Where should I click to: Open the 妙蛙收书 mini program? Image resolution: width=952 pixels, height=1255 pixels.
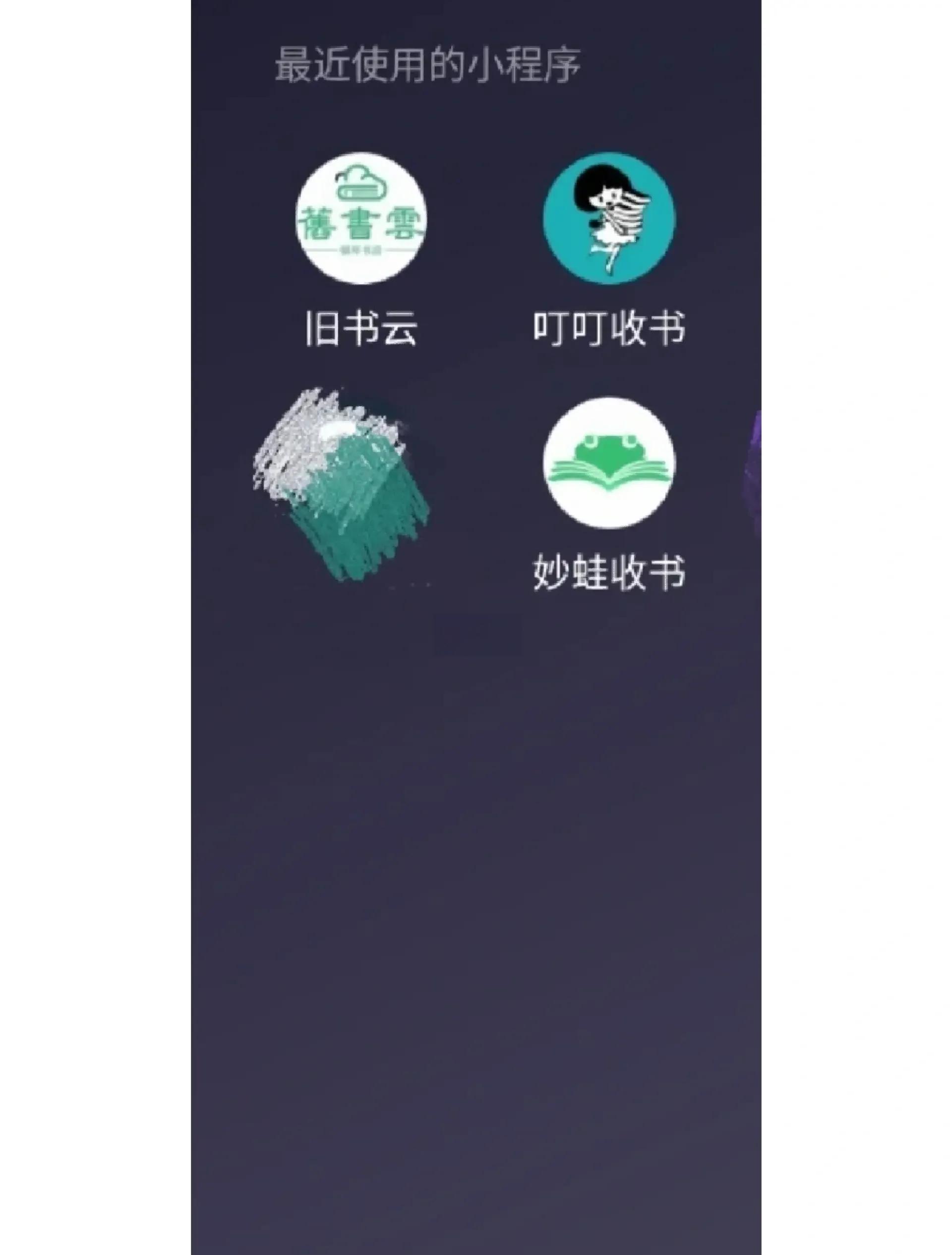tap(609, 463)
